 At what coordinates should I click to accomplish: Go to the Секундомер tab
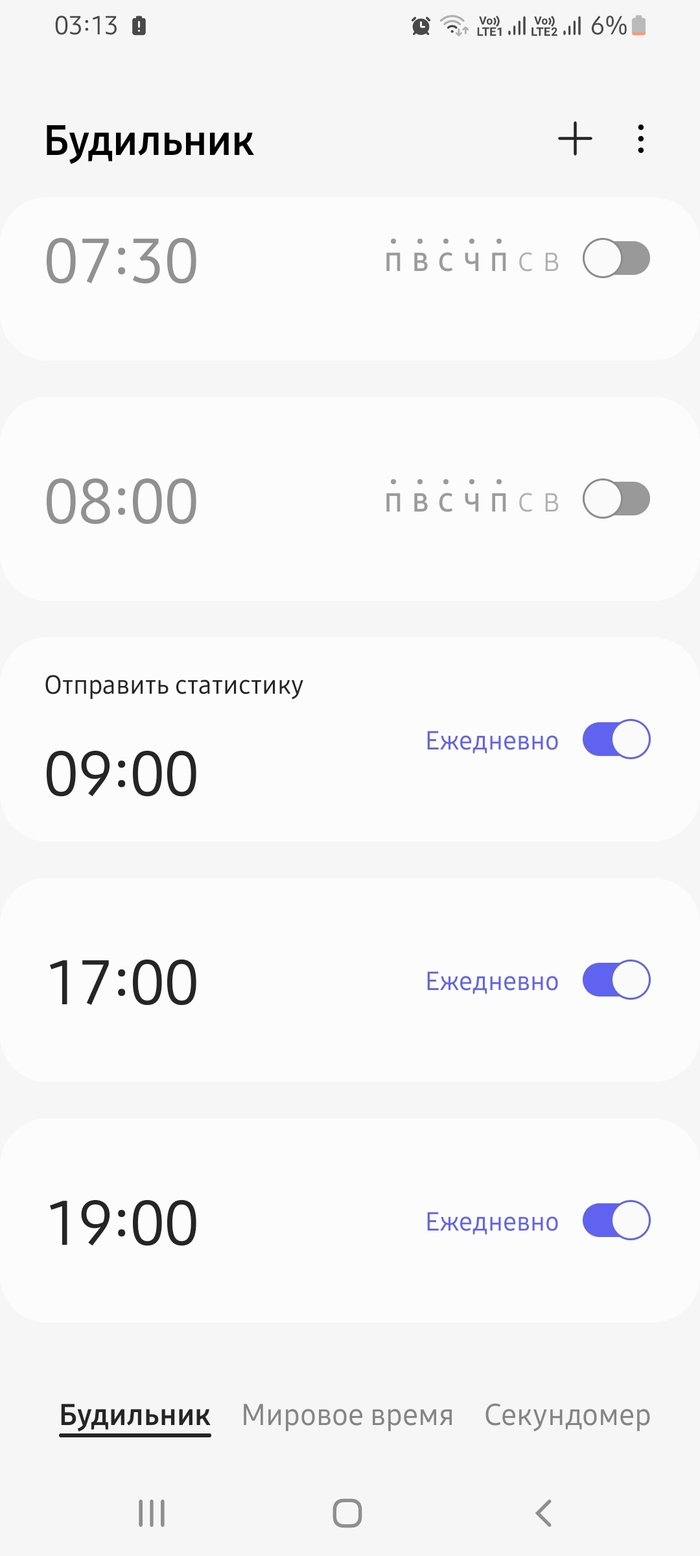[567, 1415]
